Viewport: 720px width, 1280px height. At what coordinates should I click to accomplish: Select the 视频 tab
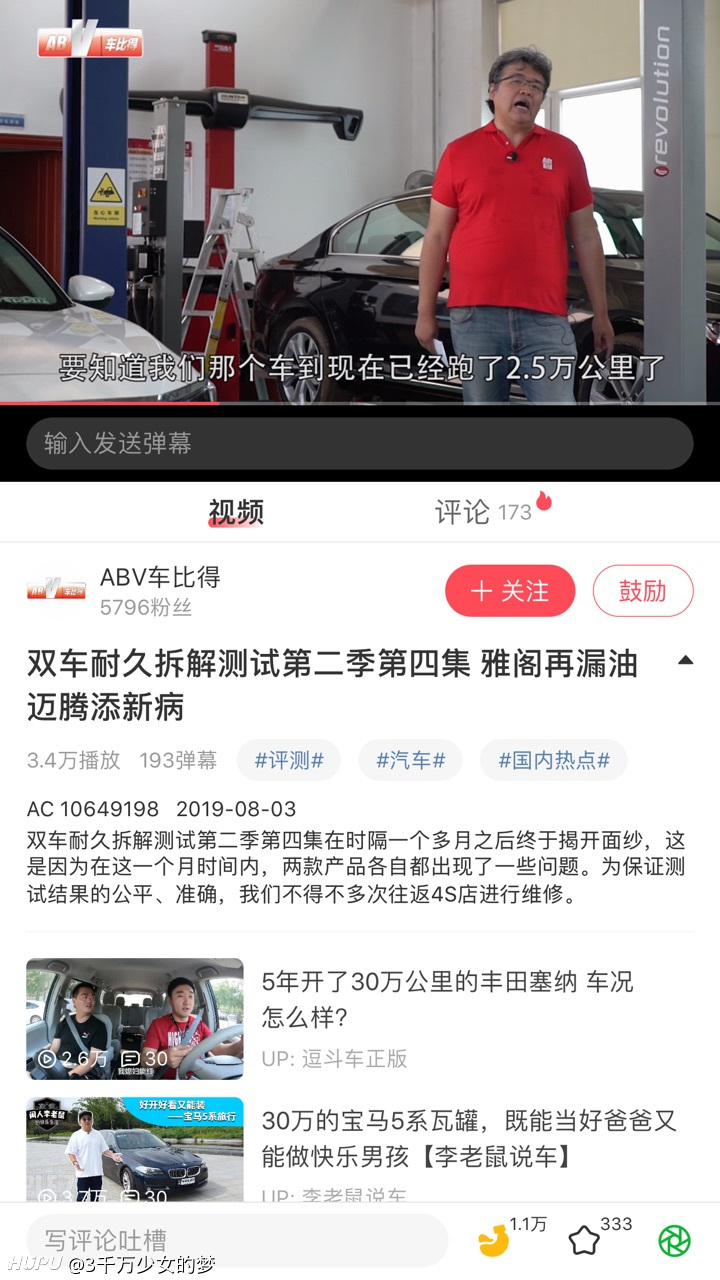[236, 512]
